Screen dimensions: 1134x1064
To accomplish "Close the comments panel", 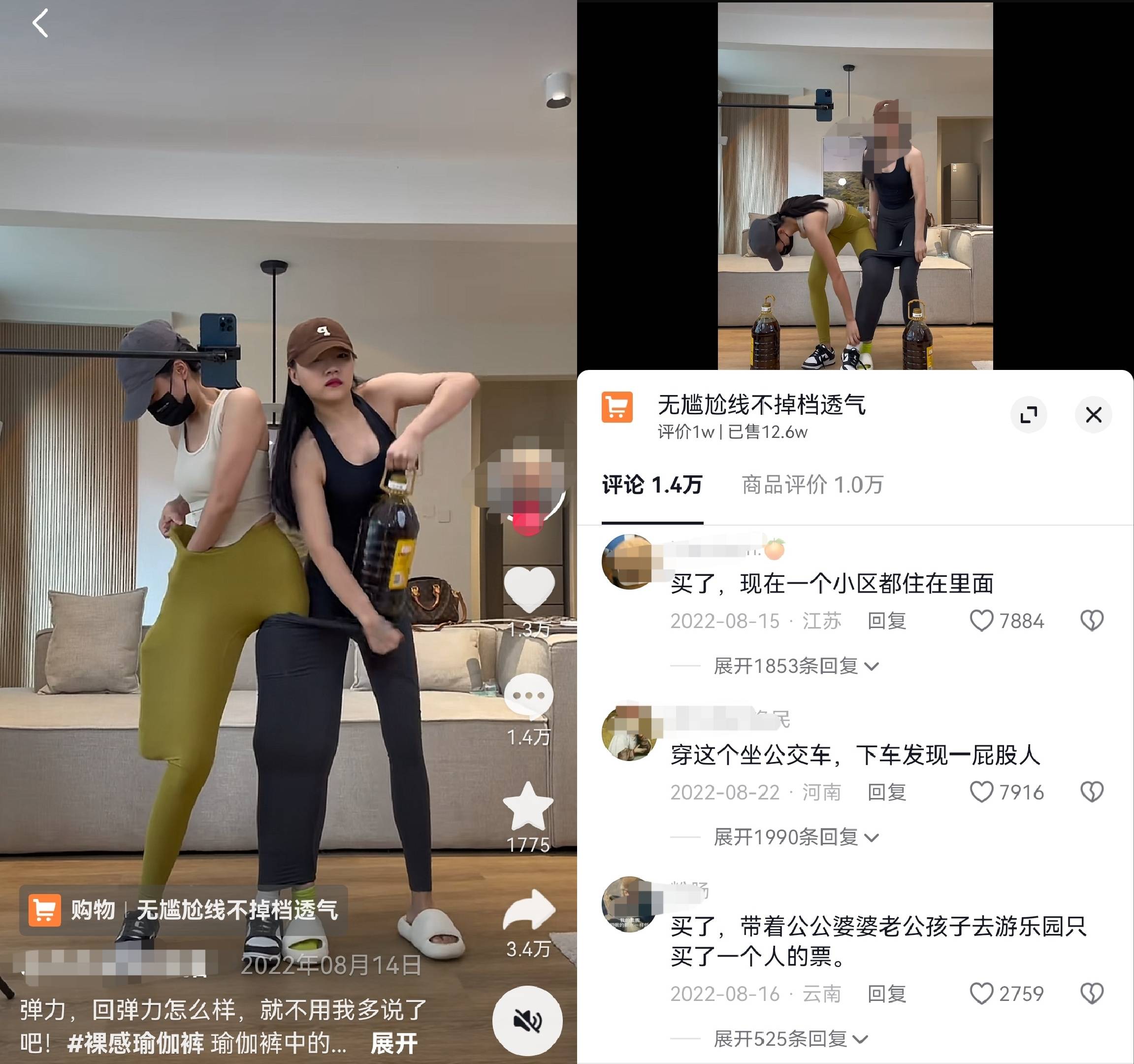I will click(1094, 414).
